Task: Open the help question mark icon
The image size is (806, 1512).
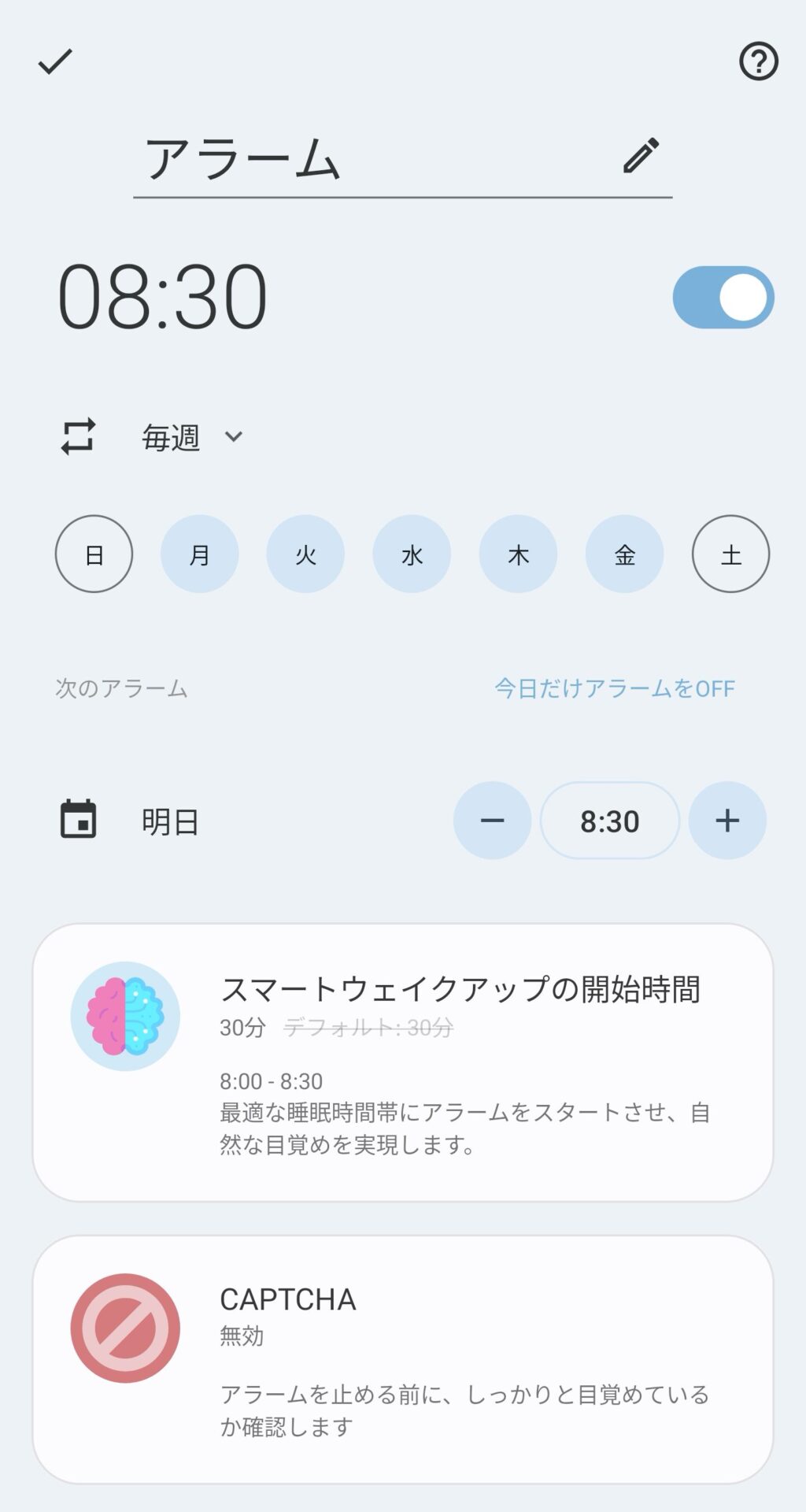Action: (x=758, y=61)
